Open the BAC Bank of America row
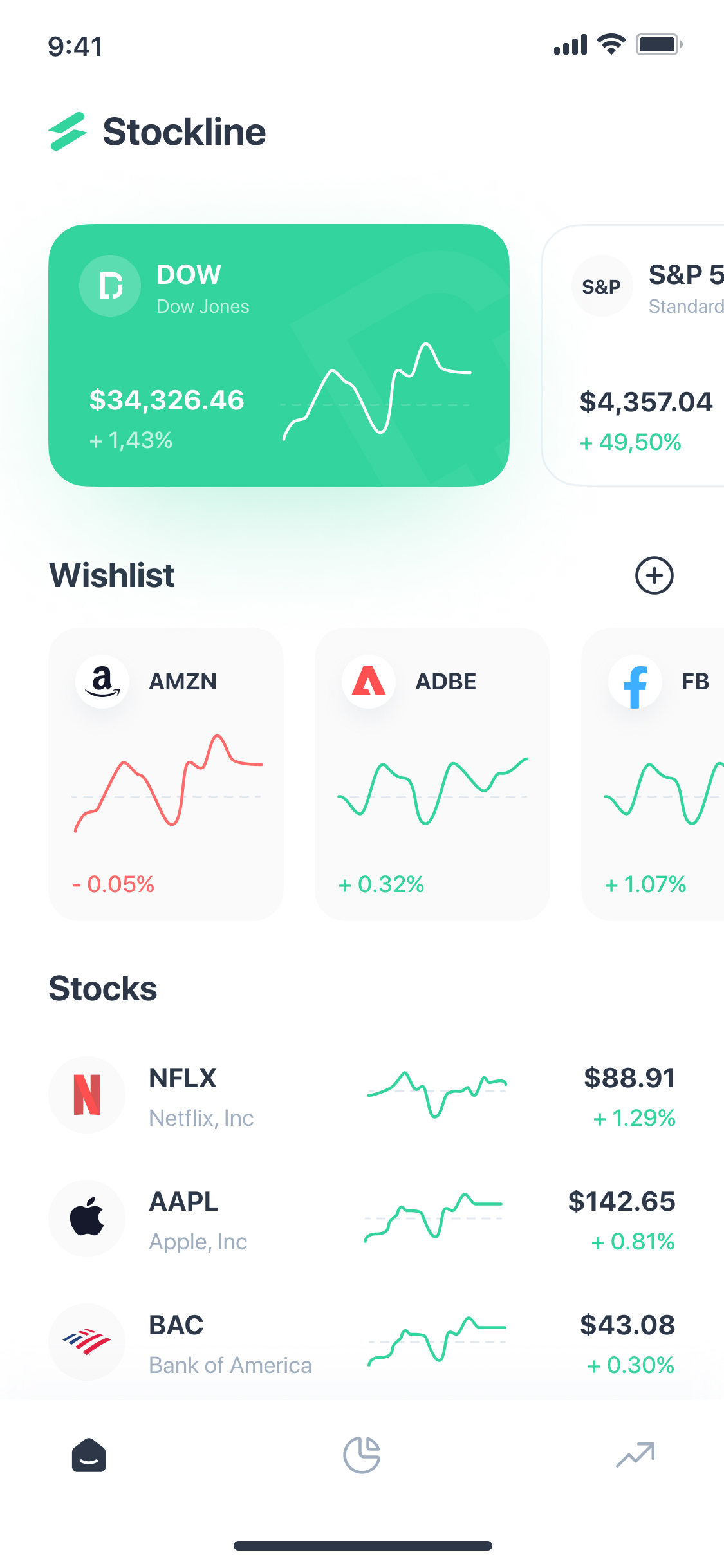724x1568 pixels. [362, 1343]
